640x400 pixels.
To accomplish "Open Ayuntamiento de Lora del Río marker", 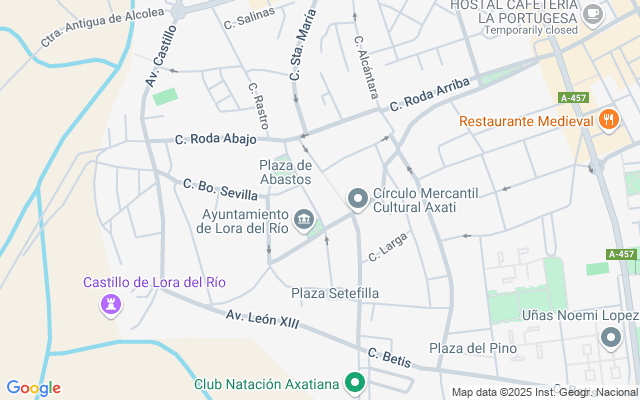I will 304,221.
